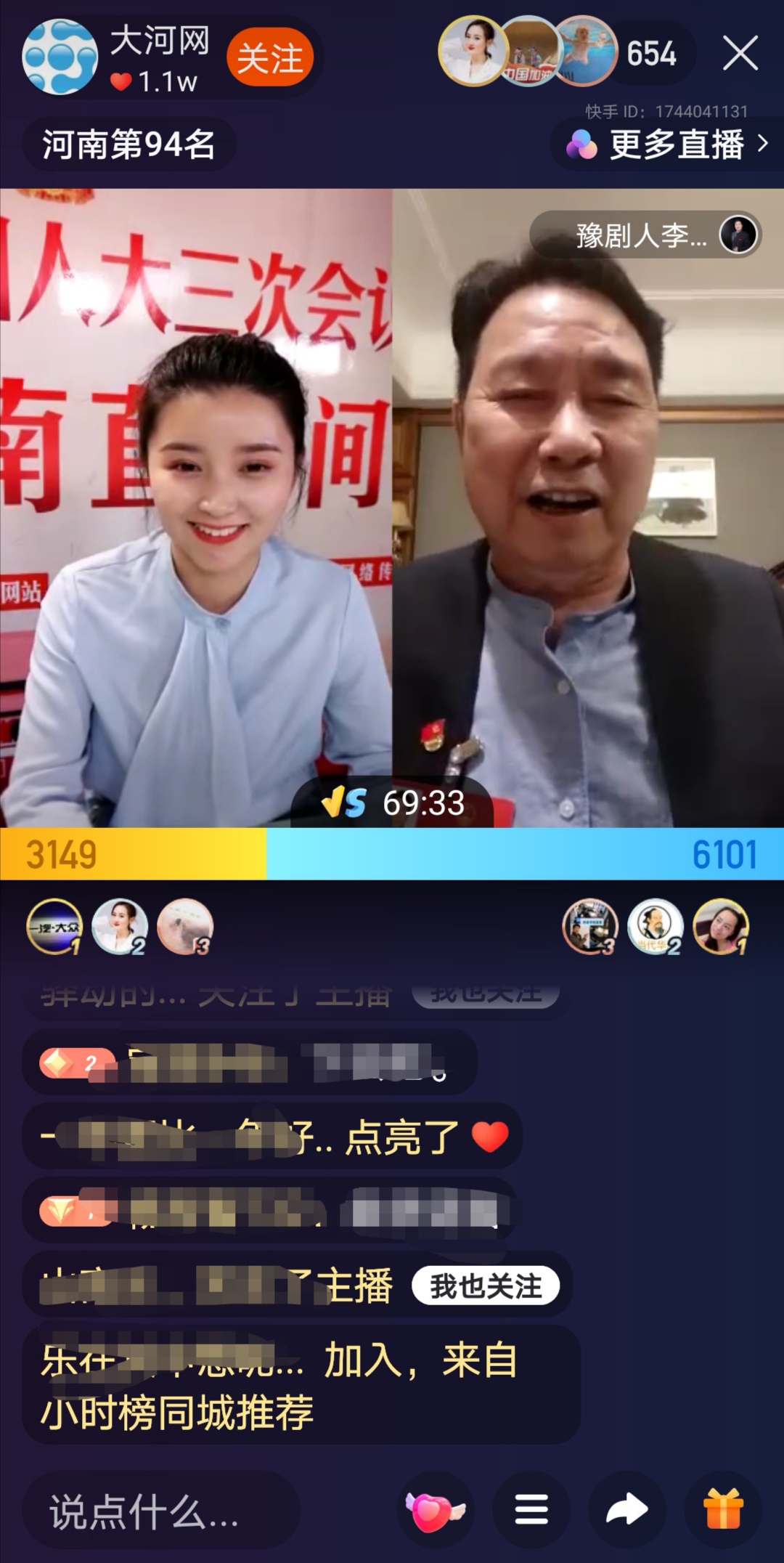This screenshot has width=784, height=1563.
Task: Follow 大河网 with the 关注 button
Action: 269,58
